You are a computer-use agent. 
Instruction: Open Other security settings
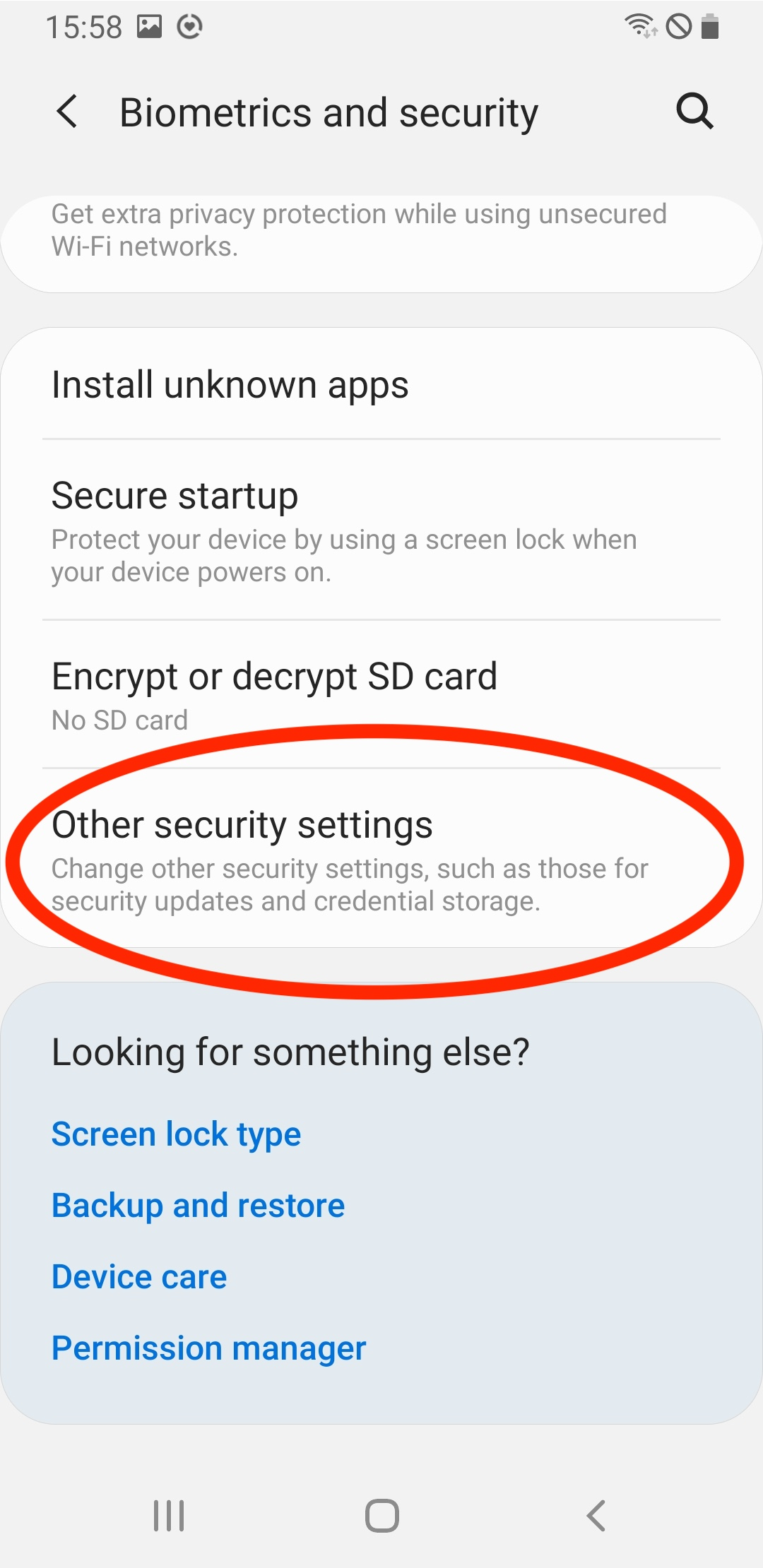(x=381, y=858)
